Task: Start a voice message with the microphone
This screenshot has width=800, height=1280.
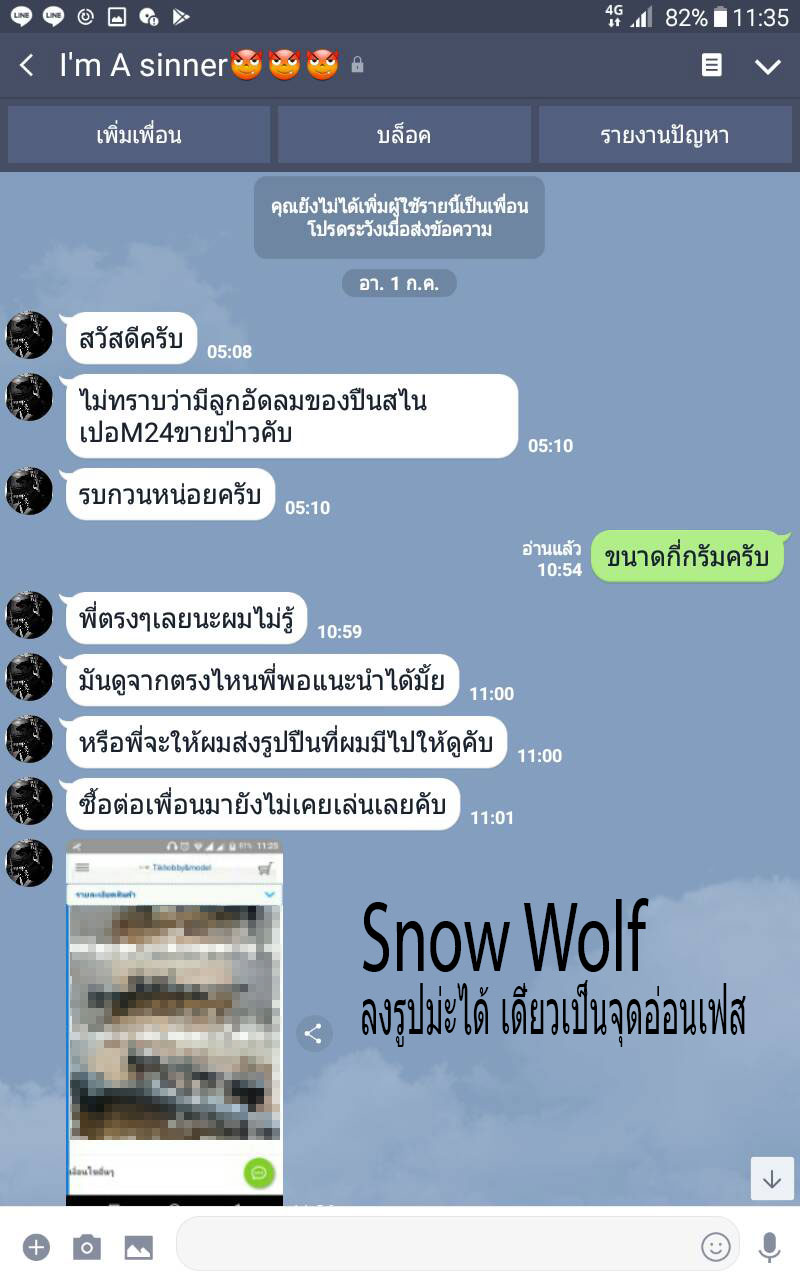Action: coord(769,1247)
